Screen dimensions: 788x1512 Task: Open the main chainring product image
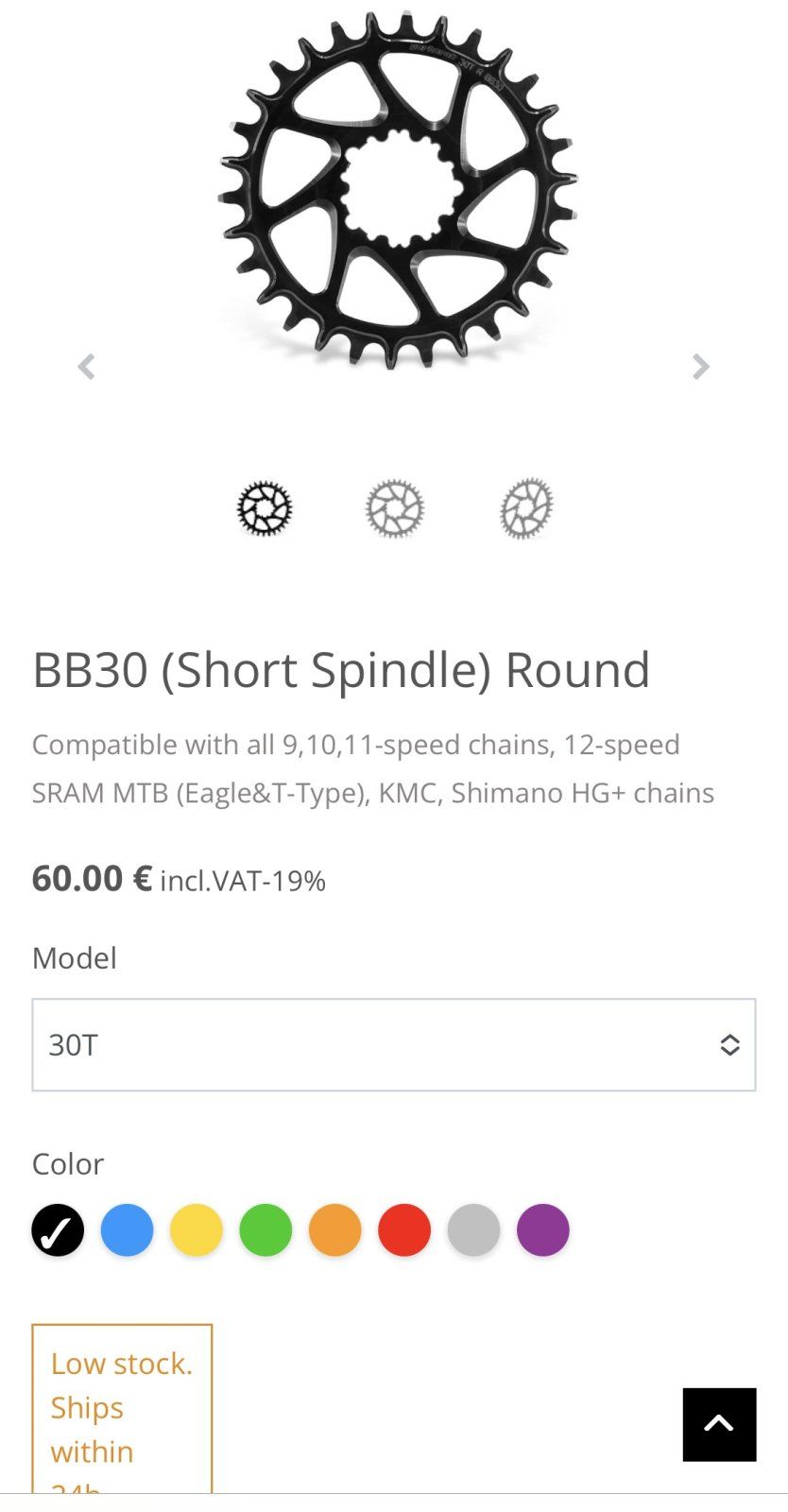pyautogui.click(x=397, y=189)
